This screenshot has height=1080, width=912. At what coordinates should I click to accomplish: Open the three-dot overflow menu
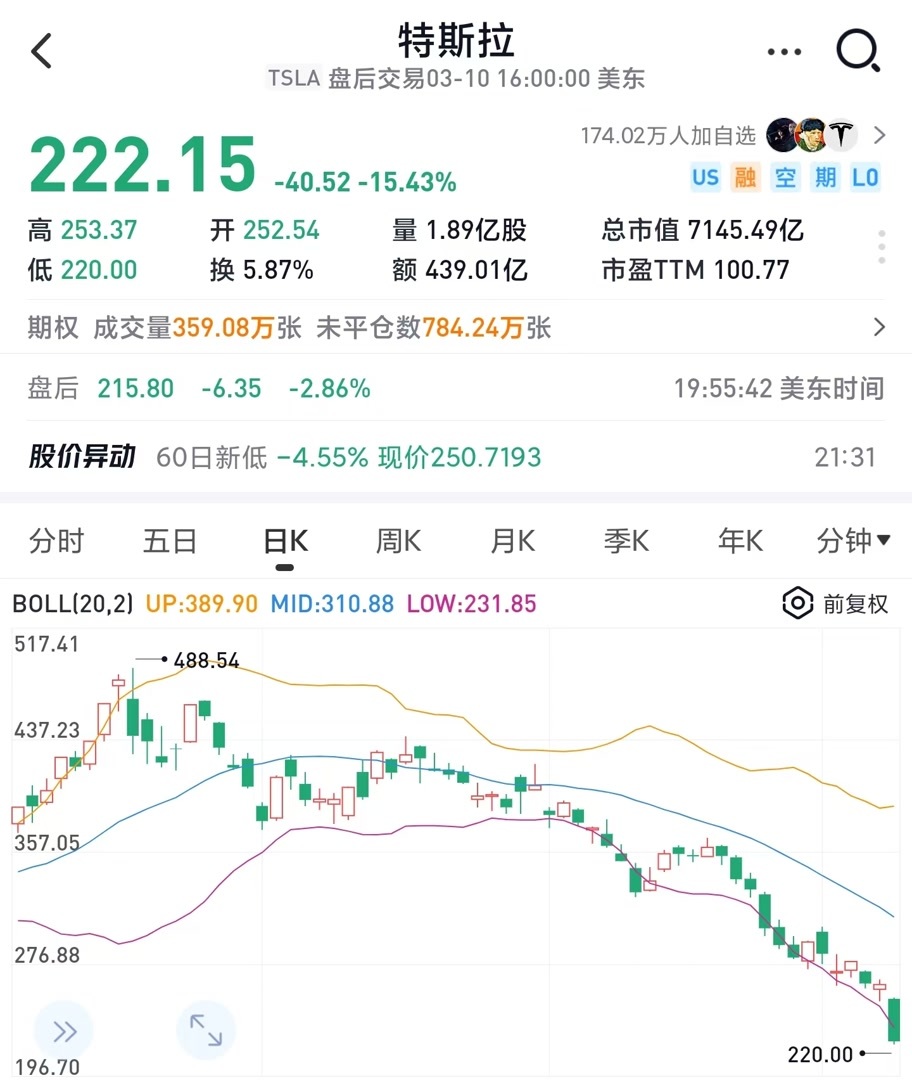[x=784, y=52]
